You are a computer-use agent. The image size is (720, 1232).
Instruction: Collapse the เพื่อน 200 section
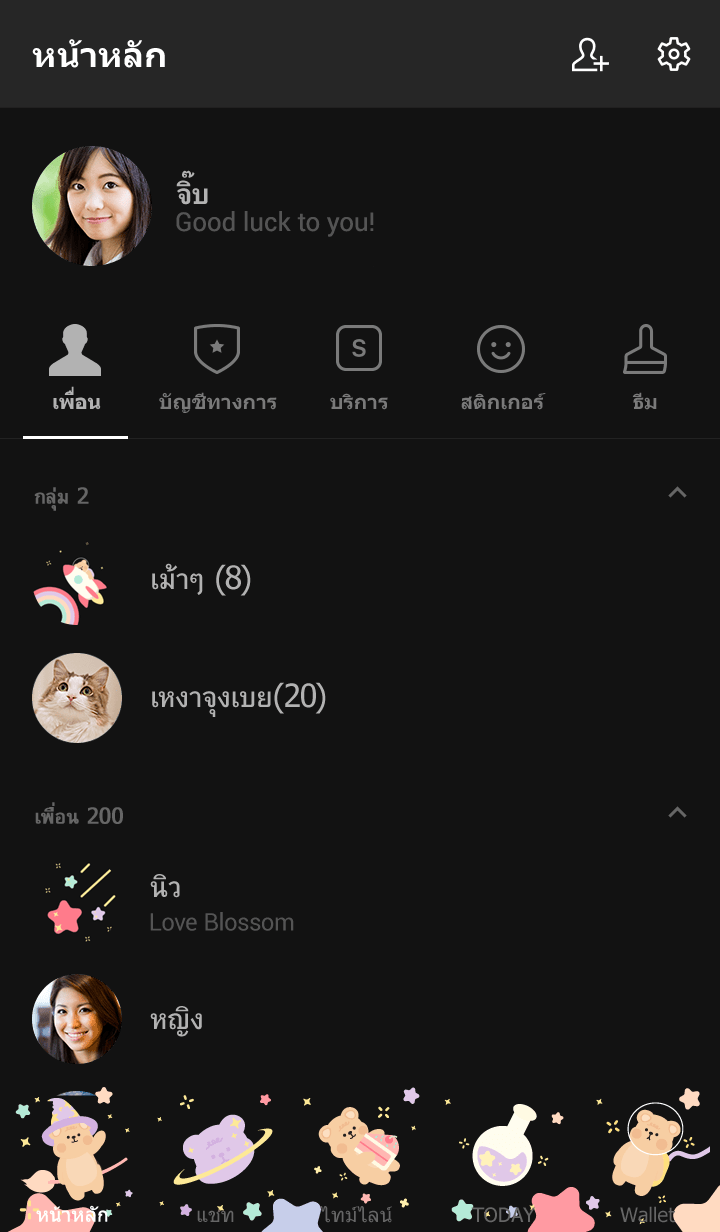[677, 813]
